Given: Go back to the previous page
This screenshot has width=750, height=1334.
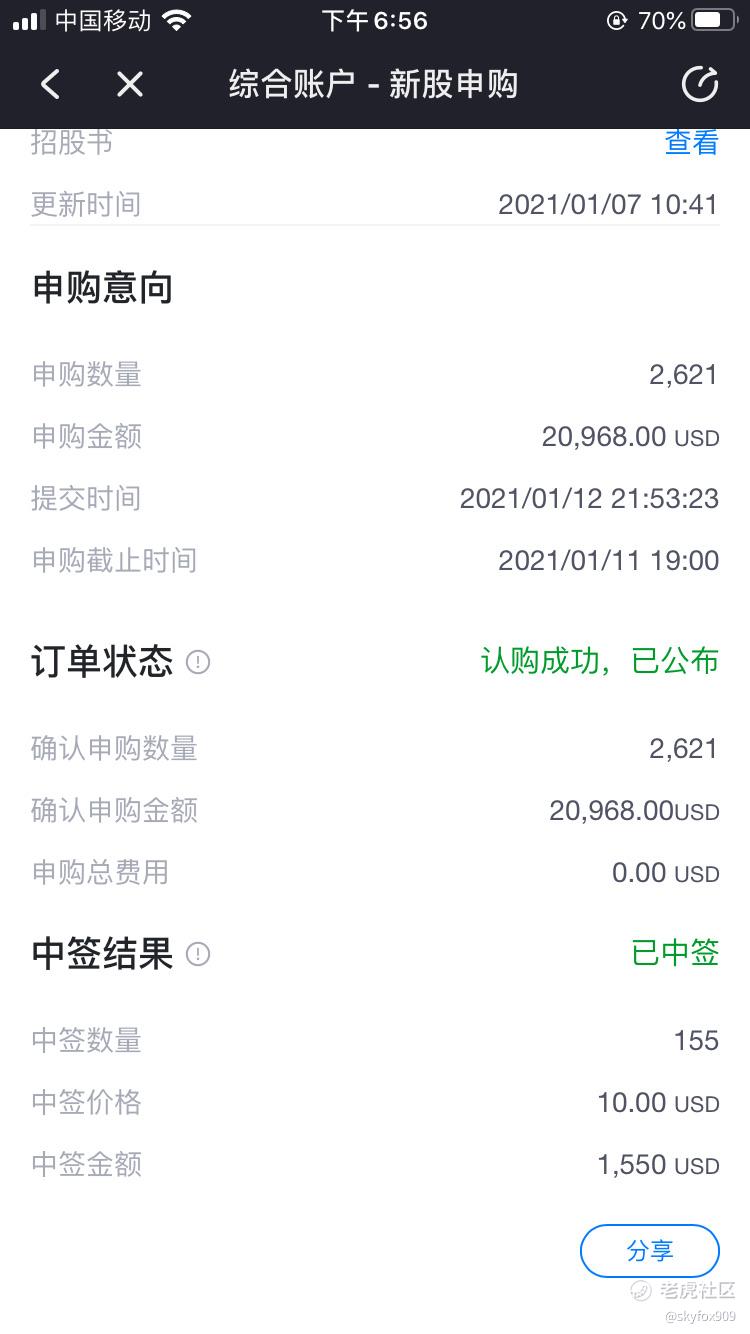Looking at the screenshot, I should coord(50,85).
